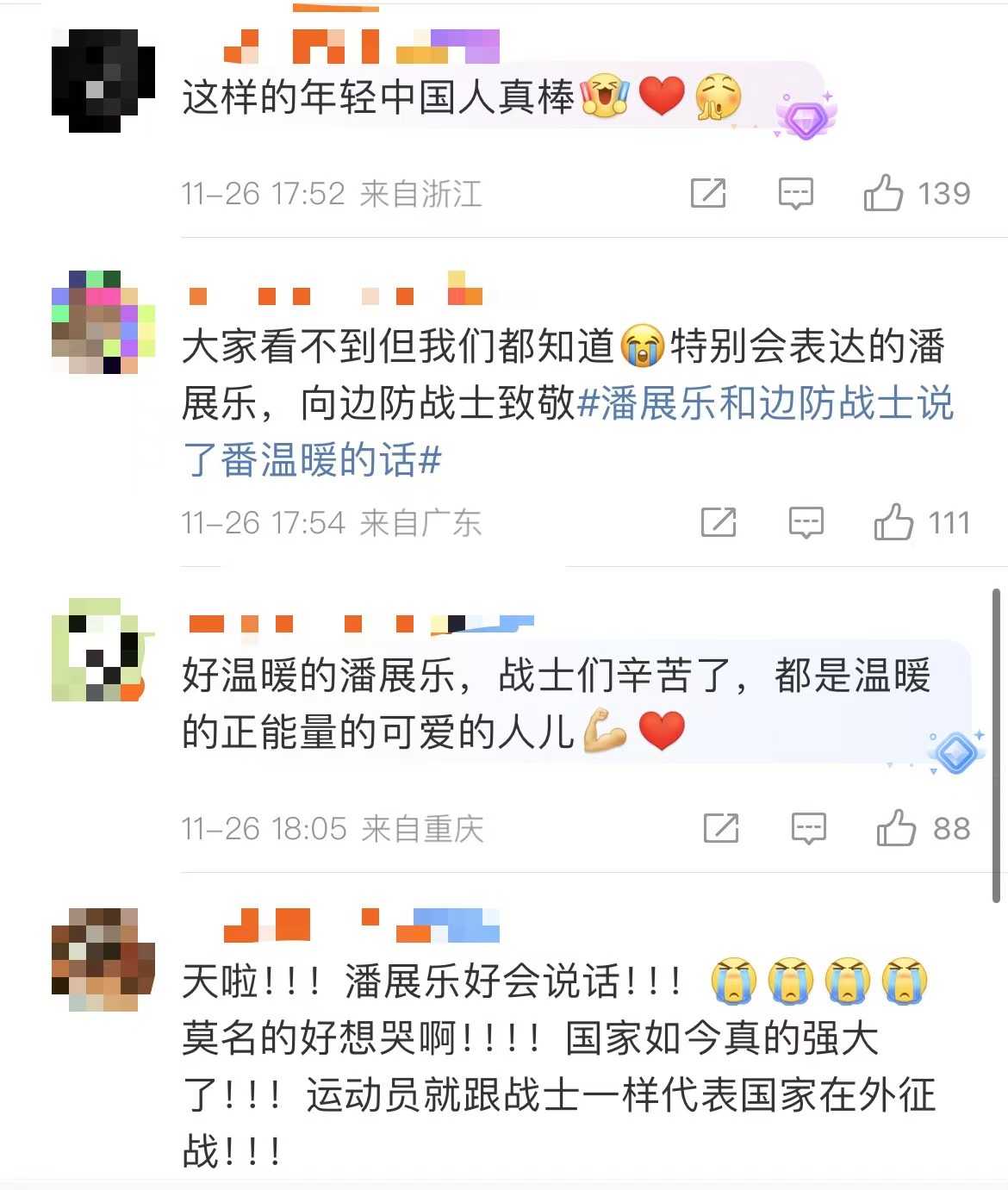Like the comment from 广东 with 111 likes
1008x1190 pixels.
893,522
